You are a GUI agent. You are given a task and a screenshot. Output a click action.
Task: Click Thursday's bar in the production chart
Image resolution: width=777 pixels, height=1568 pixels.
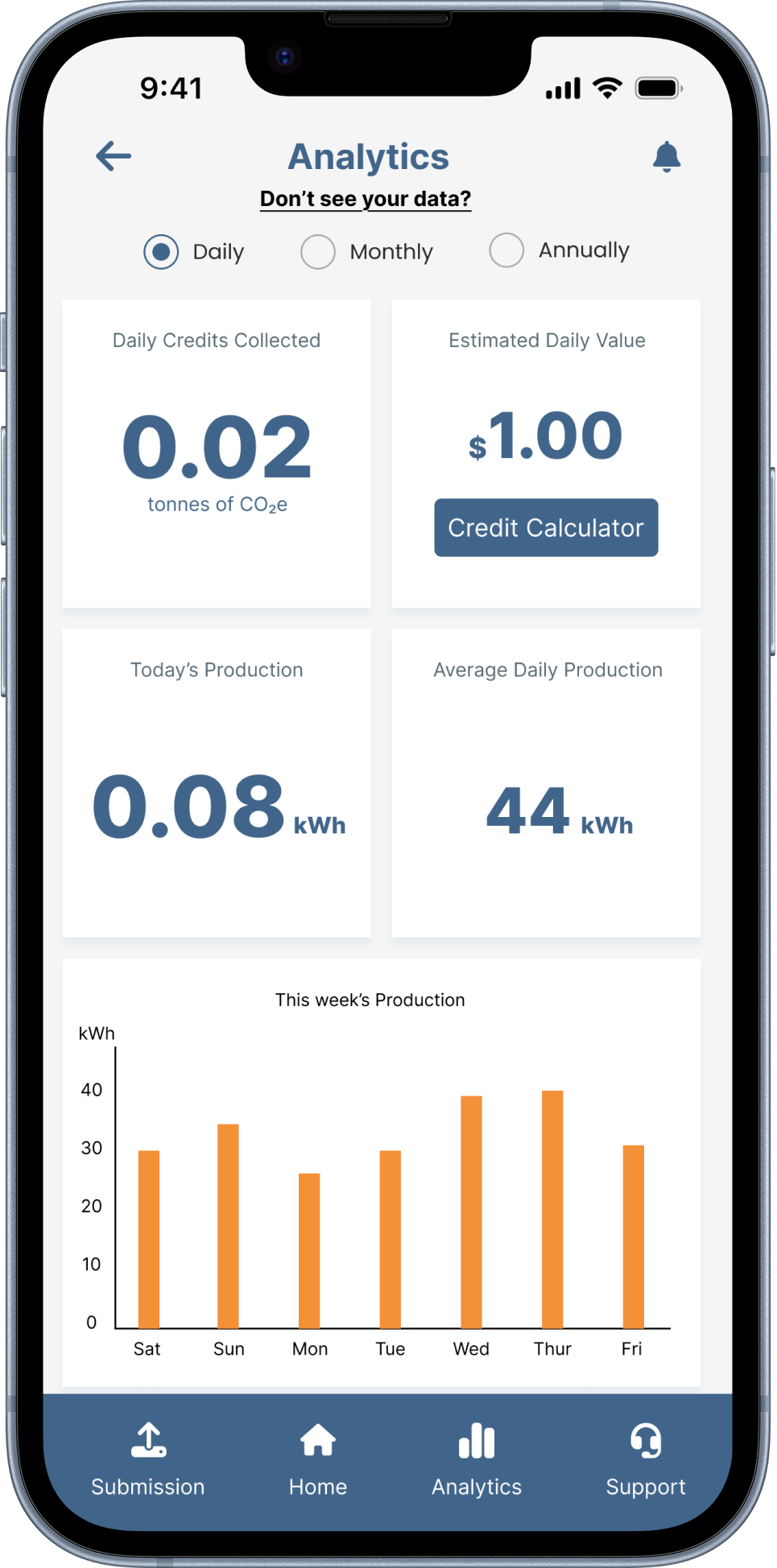pyautogui.click(x=552, y=1207)
